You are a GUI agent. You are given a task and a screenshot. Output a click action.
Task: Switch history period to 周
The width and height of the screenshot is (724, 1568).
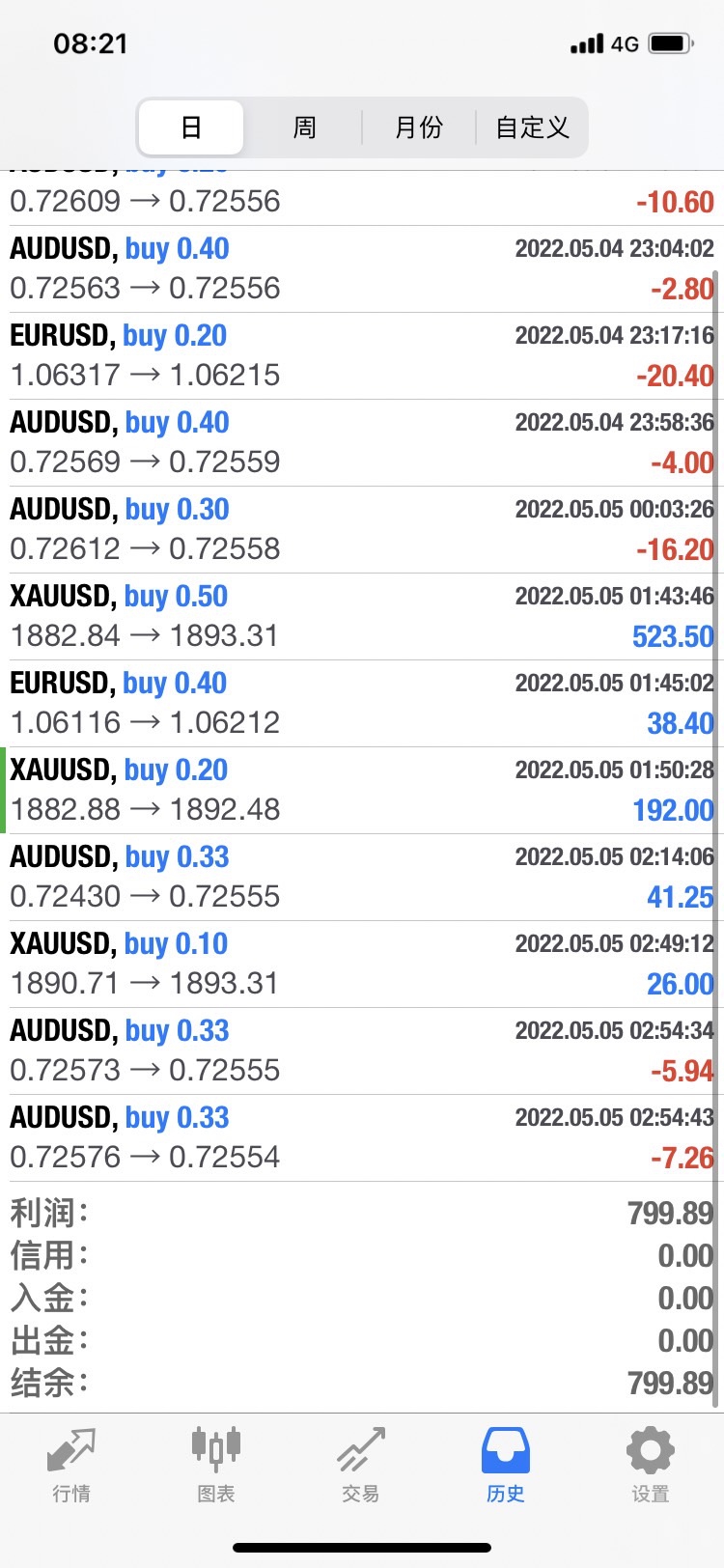coord(304,127)
